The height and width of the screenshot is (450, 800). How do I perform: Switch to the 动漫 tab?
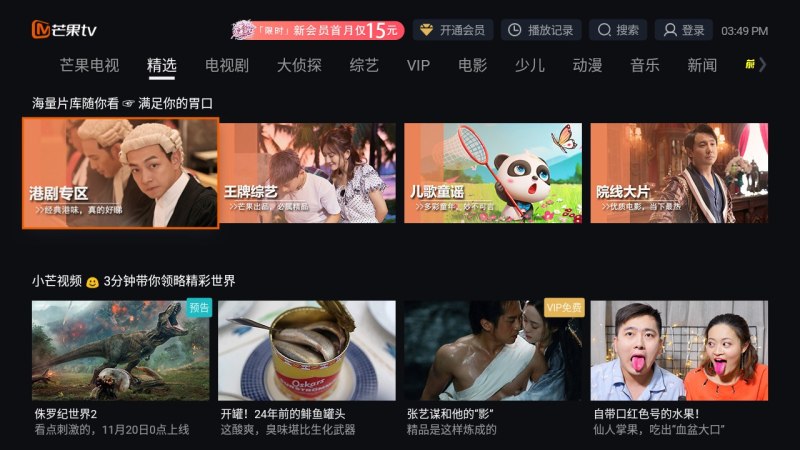(x=587, y=66)
